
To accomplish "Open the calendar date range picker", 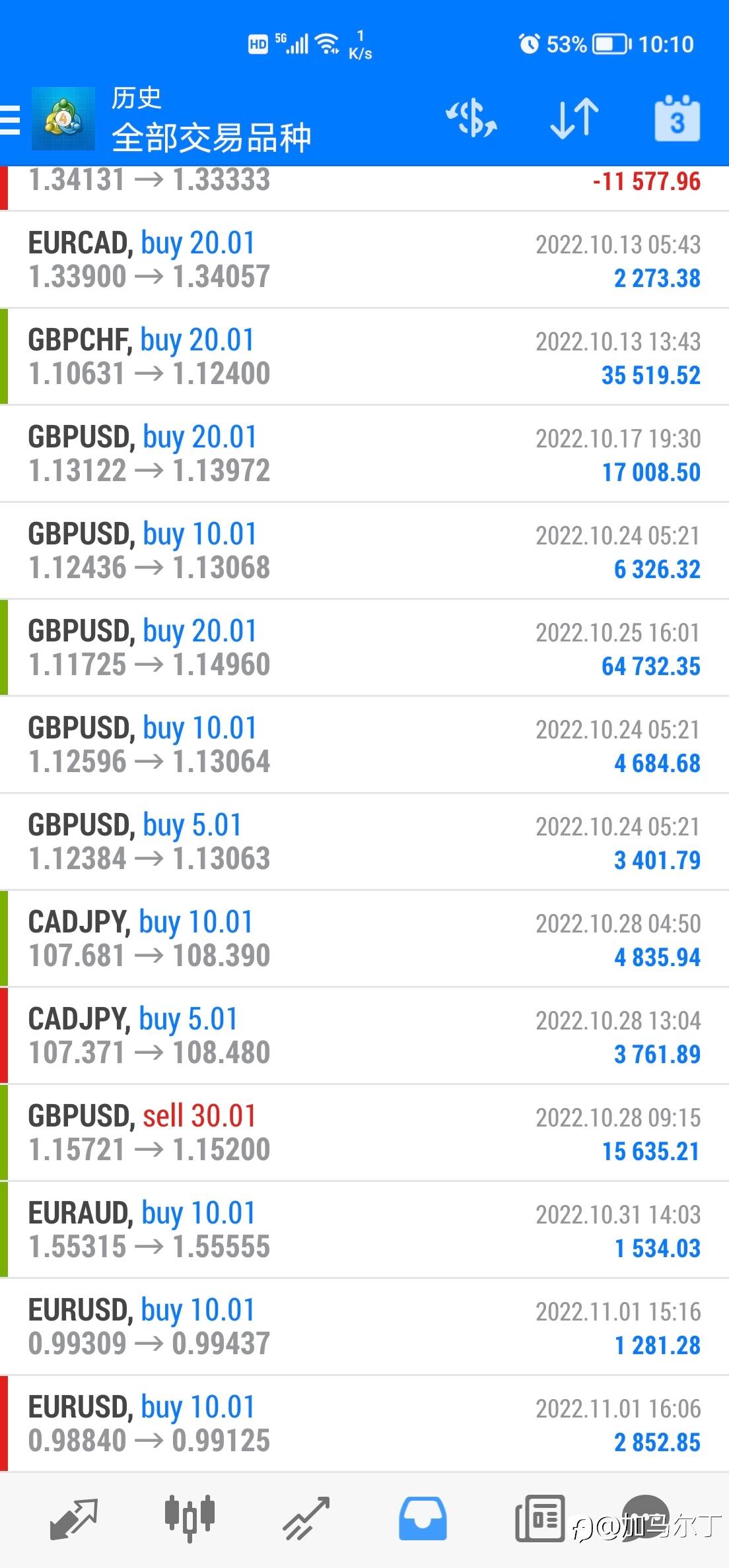I will (677, 119).
